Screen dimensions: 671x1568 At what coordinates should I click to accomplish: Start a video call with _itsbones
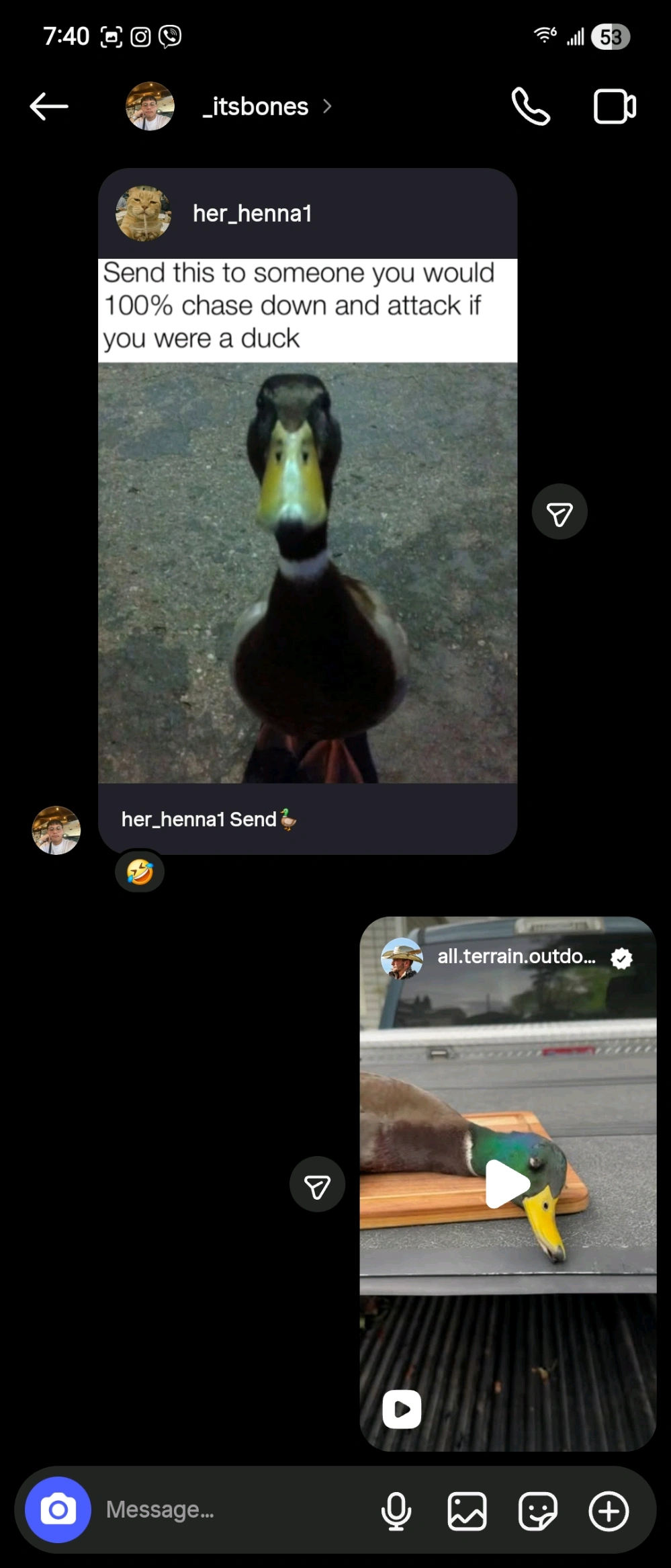click(615, 106)
